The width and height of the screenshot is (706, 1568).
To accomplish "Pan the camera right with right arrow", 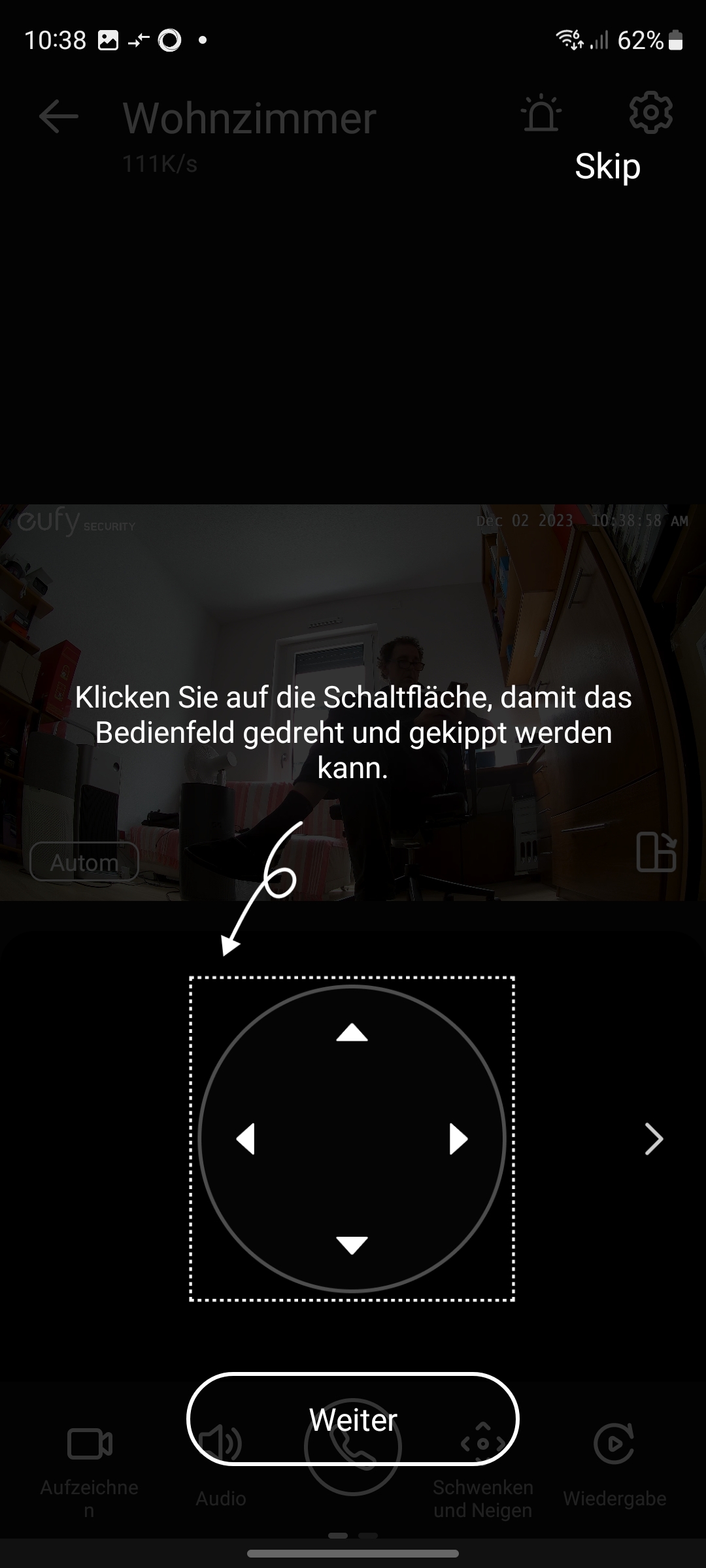I will click(458, 1139).
